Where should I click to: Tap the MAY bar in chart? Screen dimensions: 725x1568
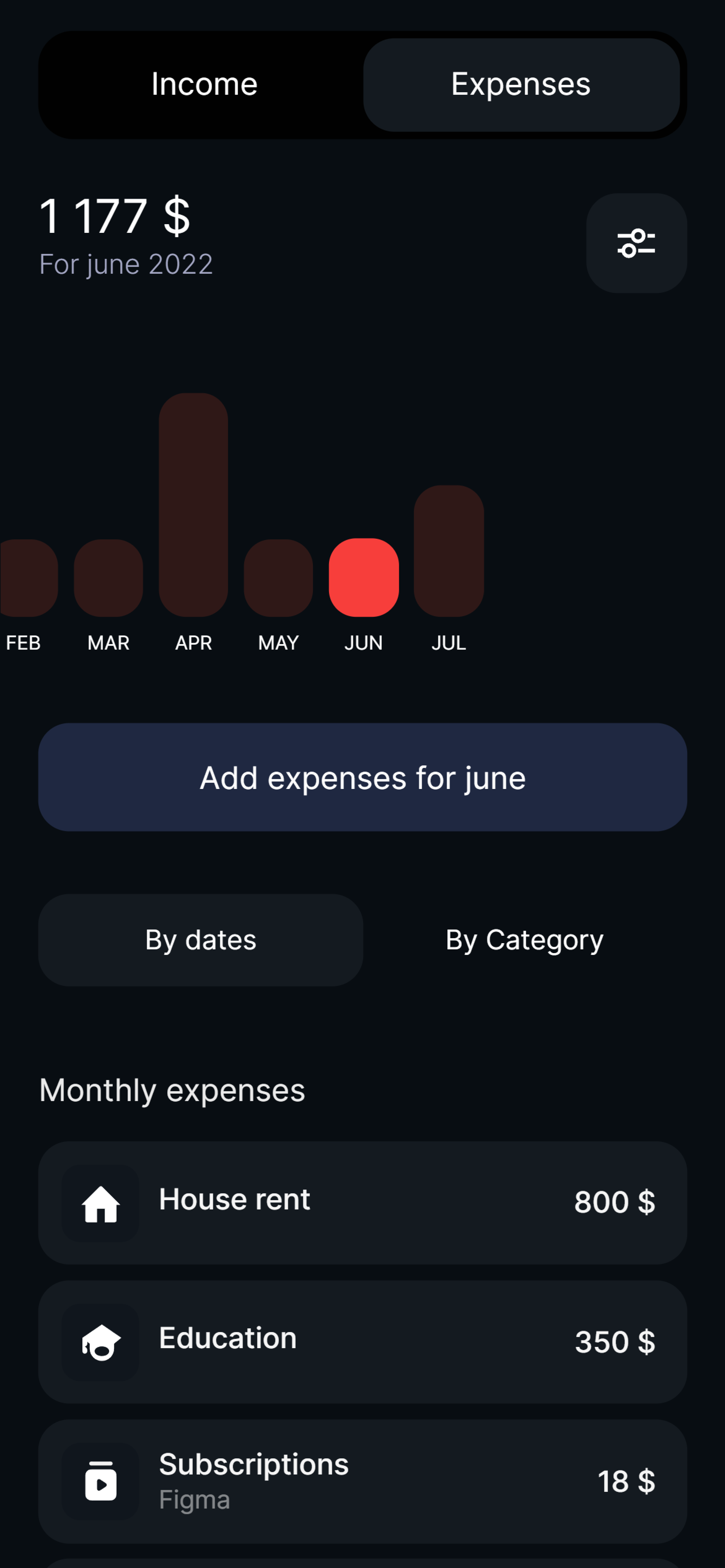(278, 578)
